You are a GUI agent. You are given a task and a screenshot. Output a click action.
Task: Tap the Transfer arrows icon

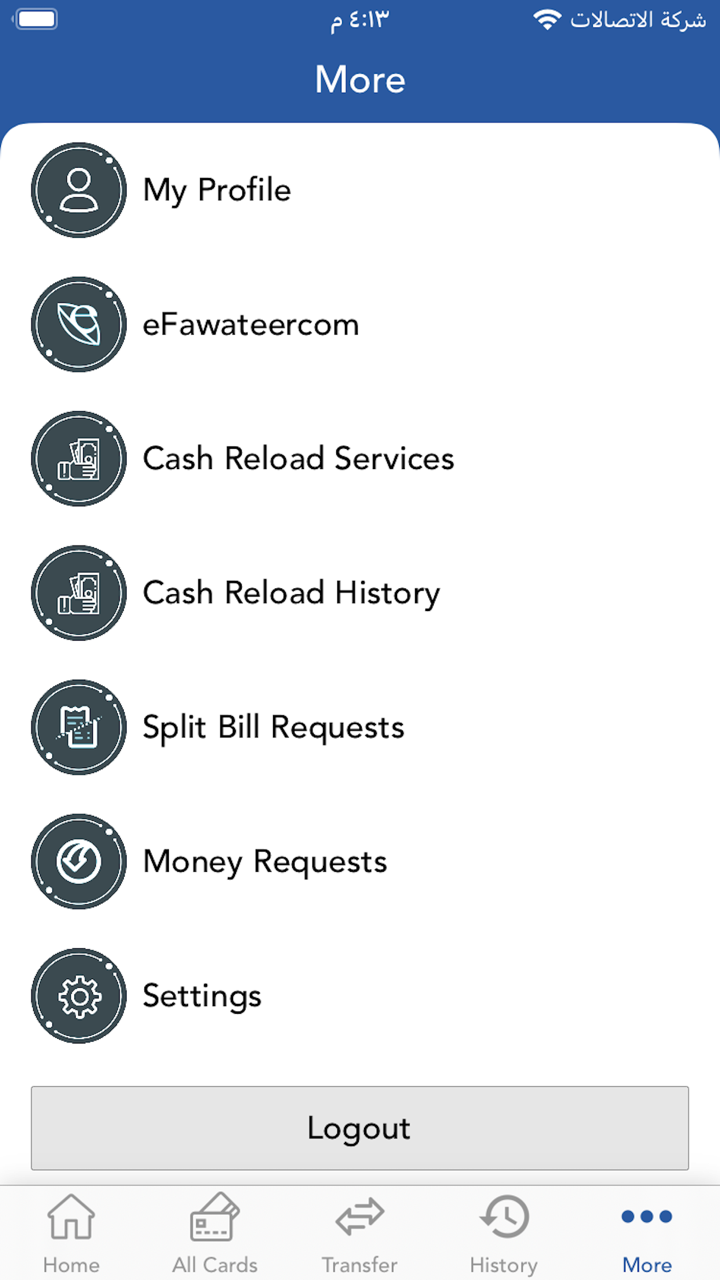pos(359,1217)
